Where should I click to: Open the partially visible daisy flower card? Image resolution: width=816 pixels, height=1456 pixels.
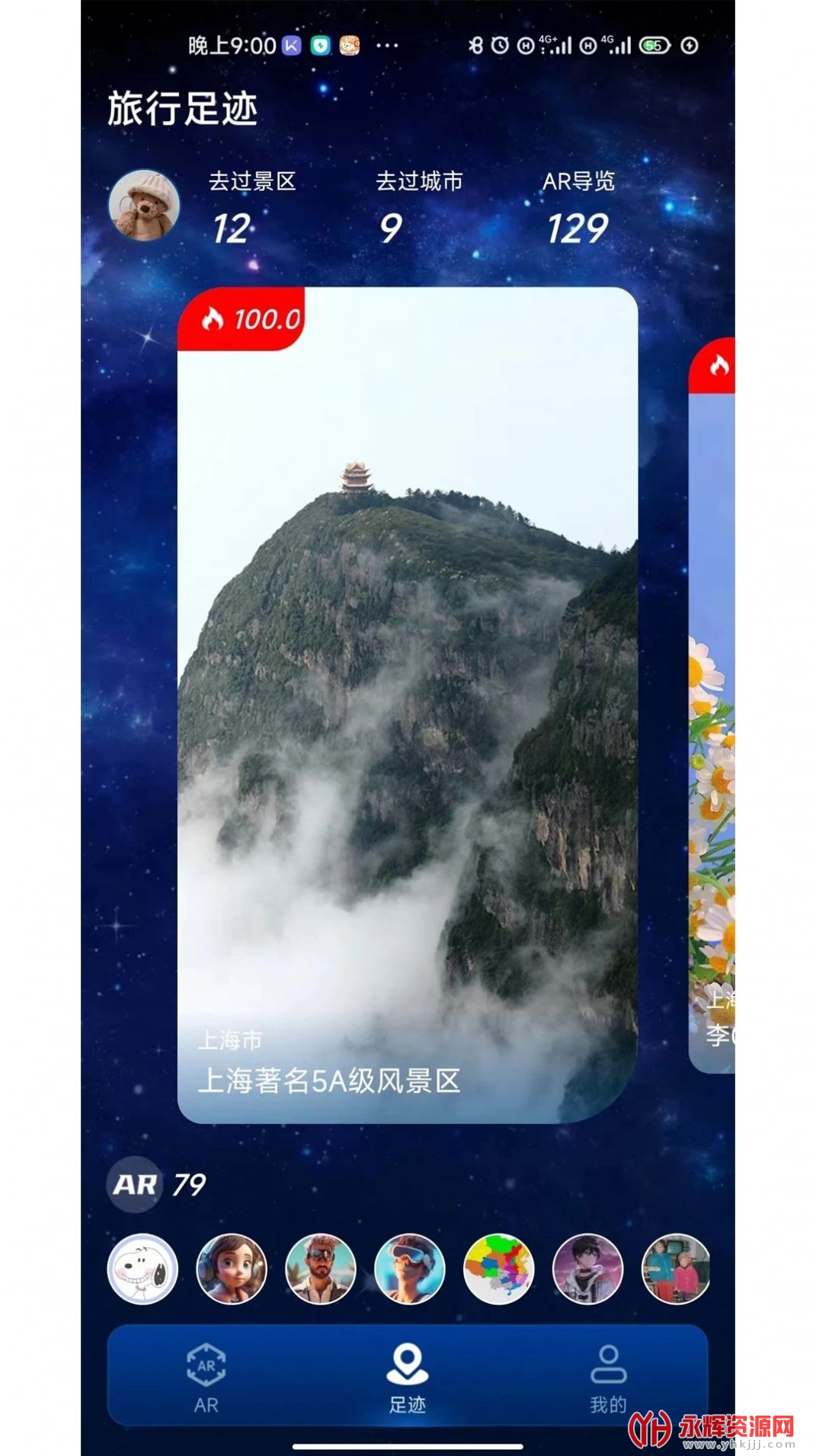(713, 704)
